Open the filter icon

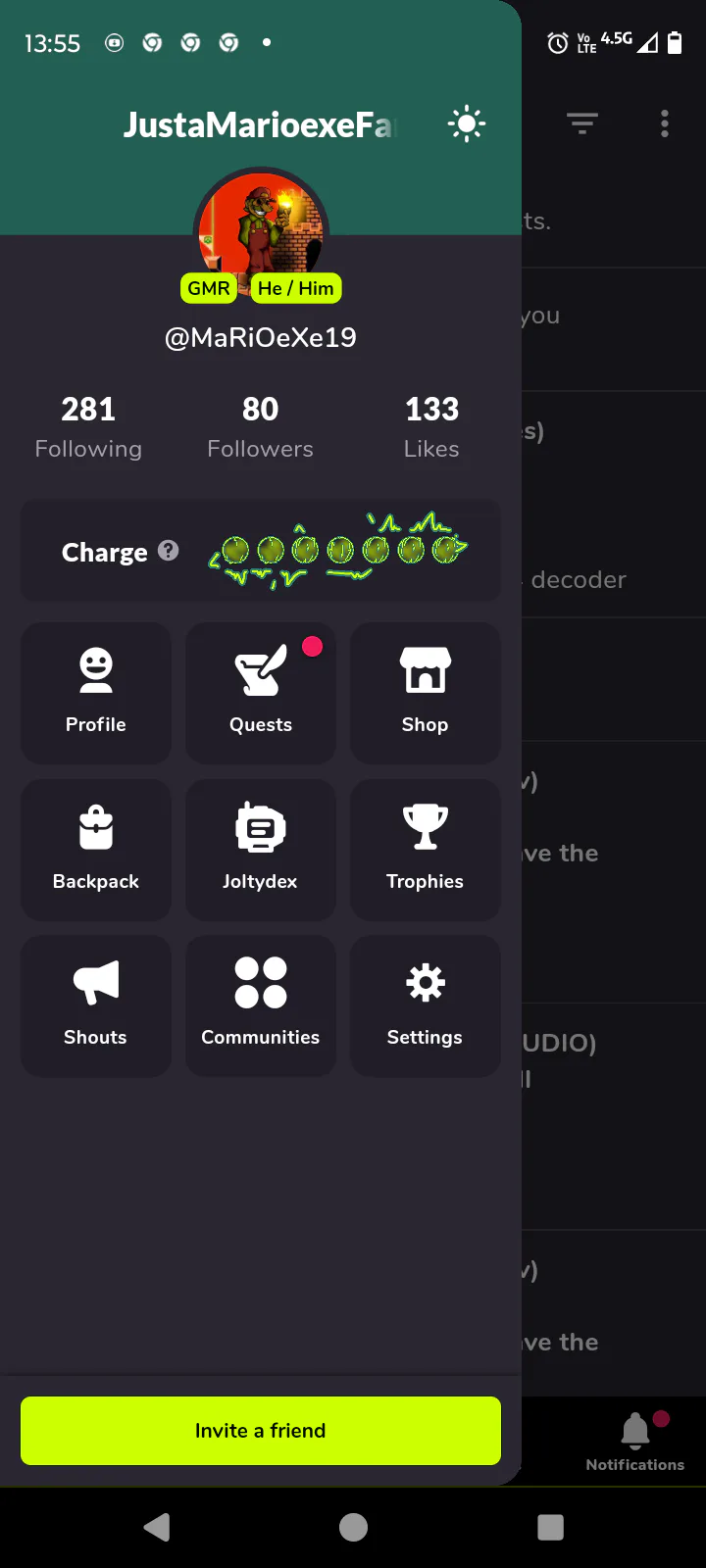582,123
